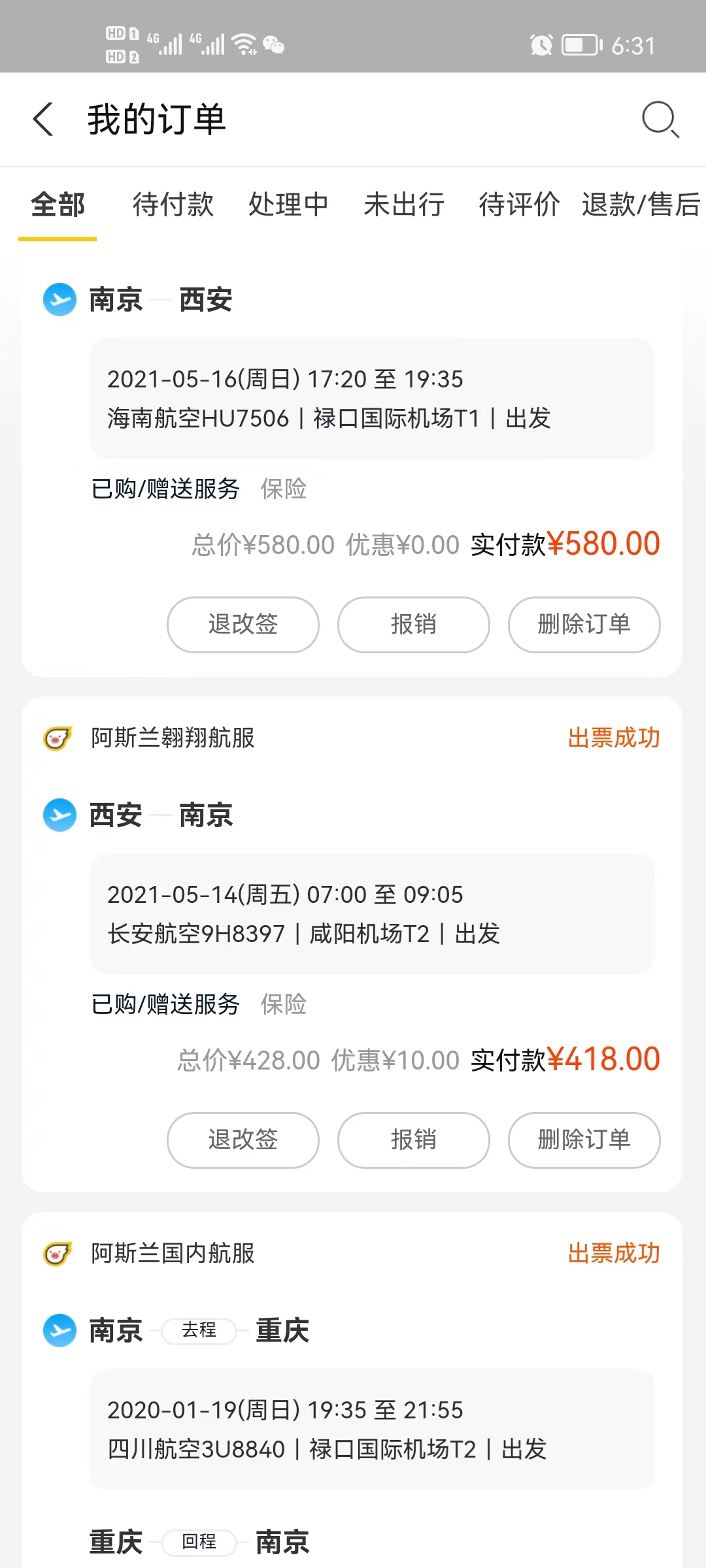The height and width of the screenshot is (1568, 706).
Task: Open the 保险 service on the 9H8397 order
Action: click(x=284, y=1004)
